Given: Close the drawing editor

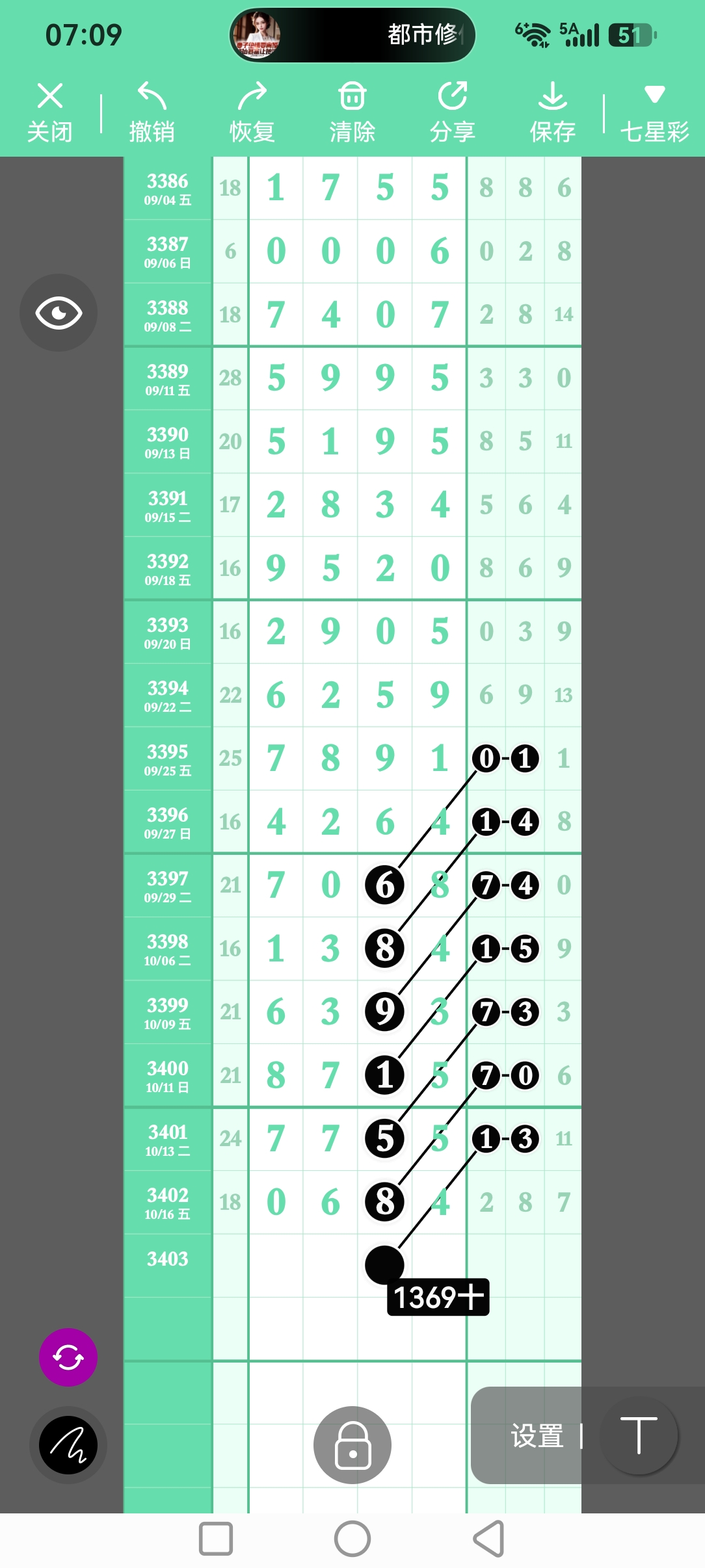Looking at the screenshot, I should 49,112.
